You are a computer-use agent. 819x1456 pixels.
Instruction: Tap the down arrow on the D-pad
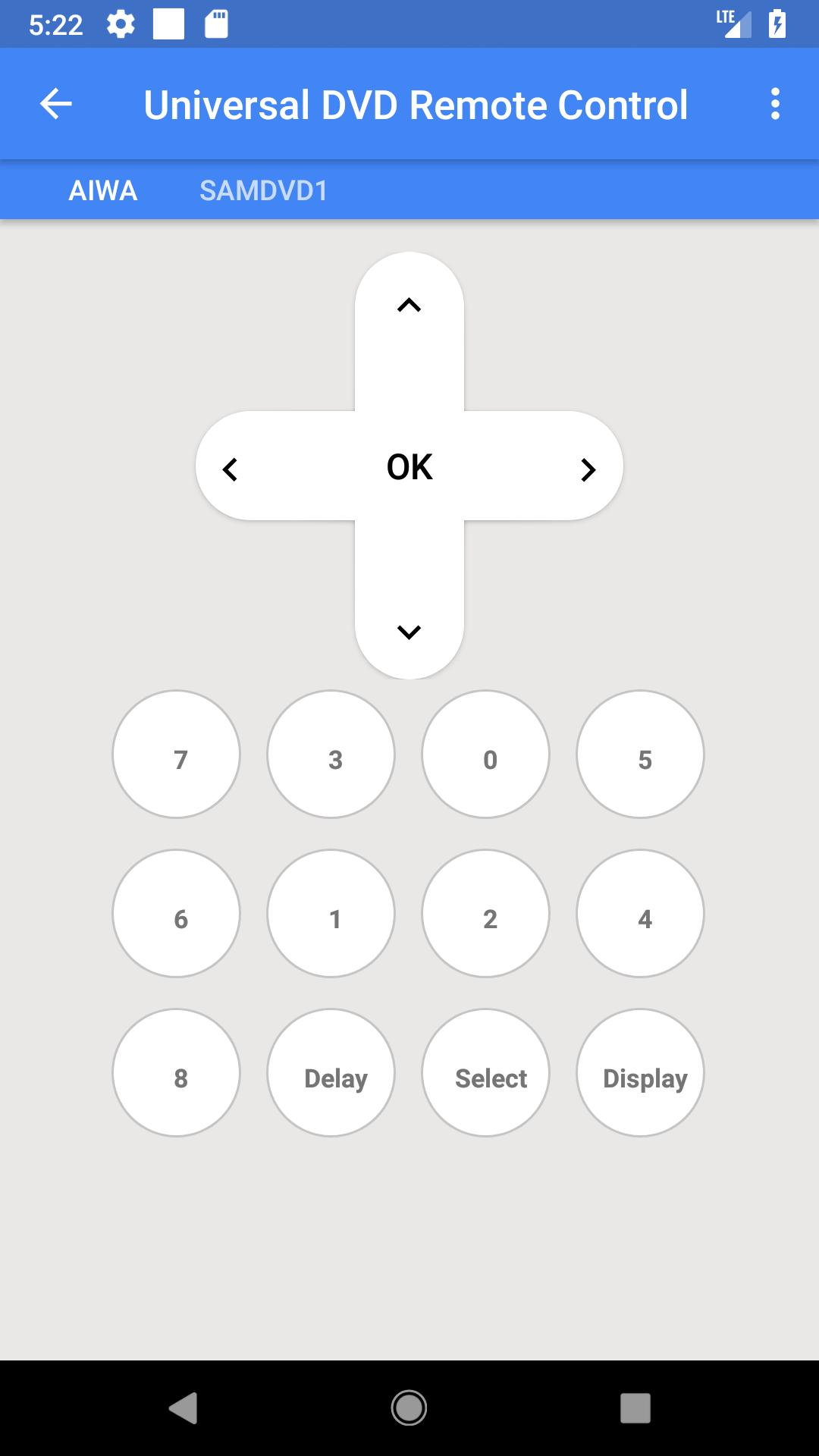tap(409, 632)
